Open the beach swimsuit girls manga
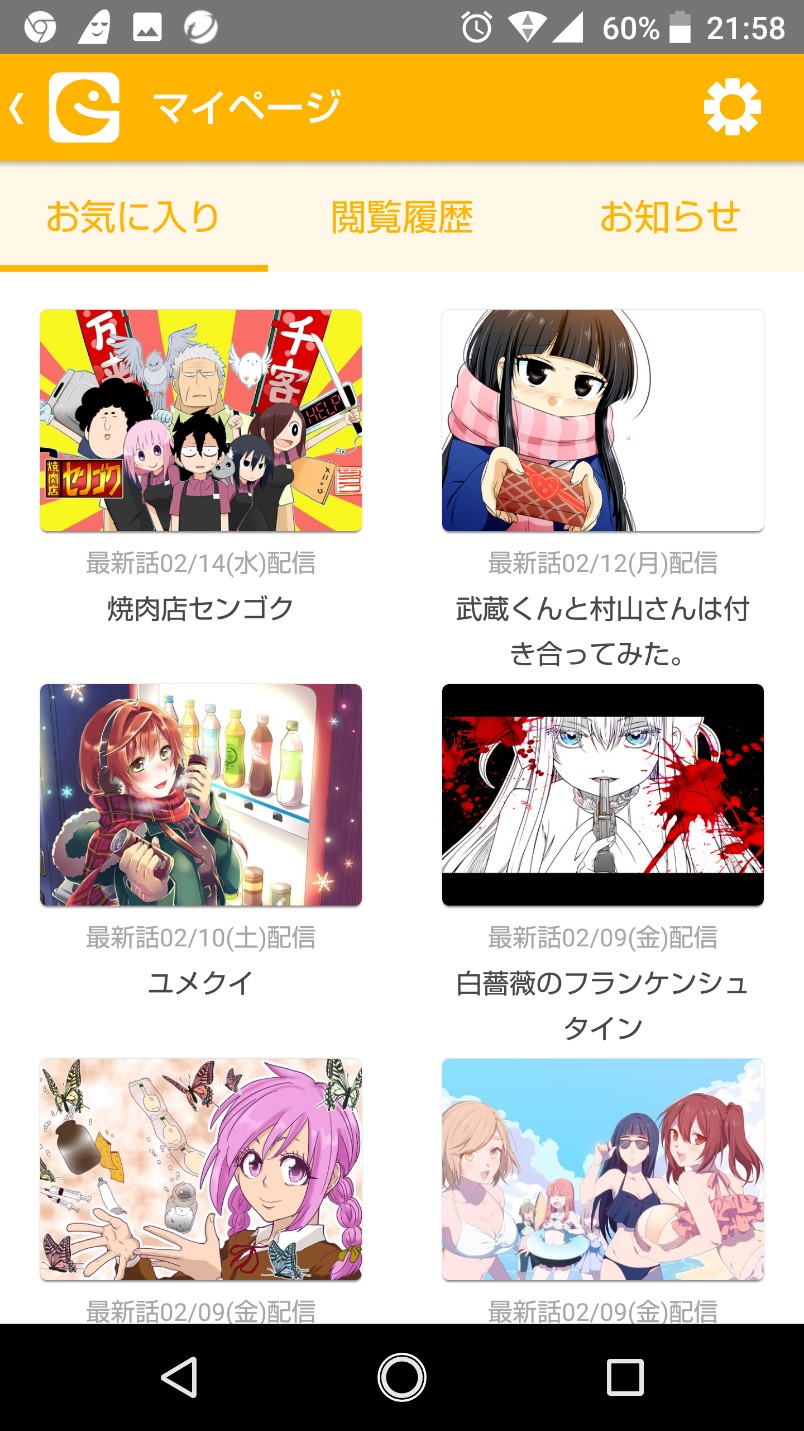The height and width of the screenshot is (1431, 804). pos(603,1169)
